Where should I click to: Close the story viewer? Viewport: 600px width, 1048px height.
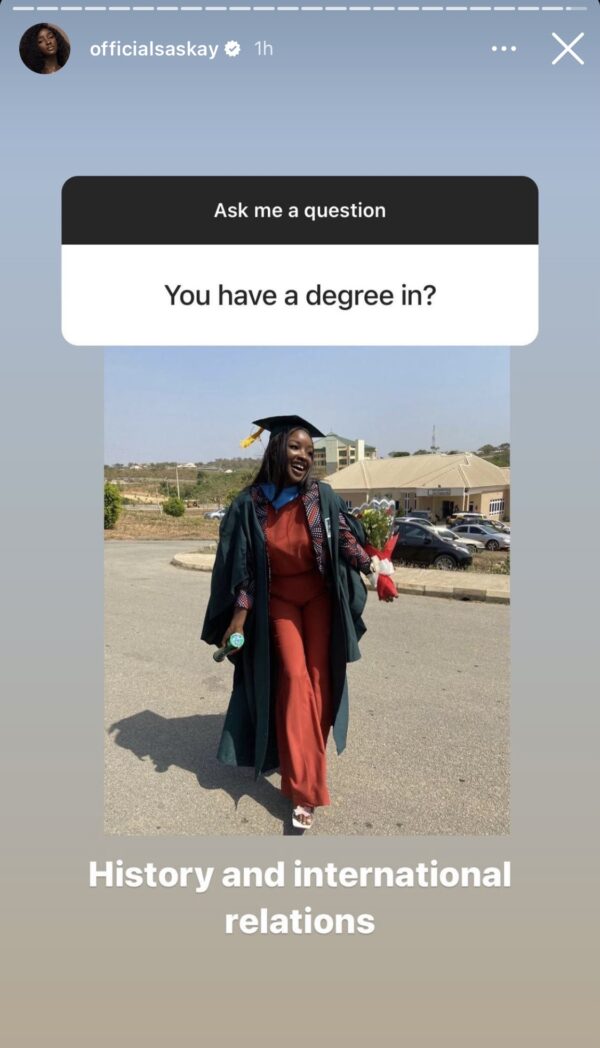(x=567, y=48)
